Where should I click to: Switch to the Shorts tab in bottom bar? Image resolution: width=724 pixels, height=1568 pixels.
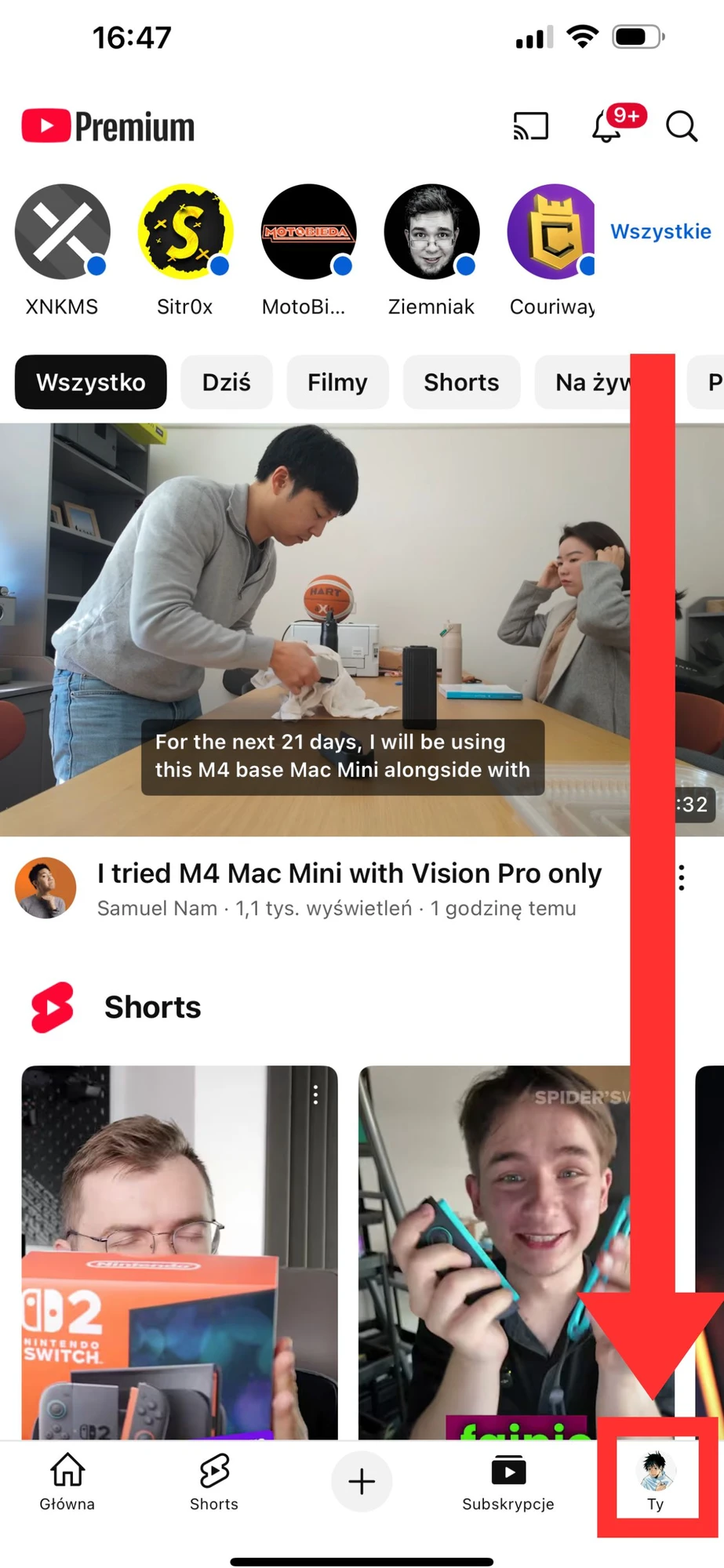tap(213, 1480)
